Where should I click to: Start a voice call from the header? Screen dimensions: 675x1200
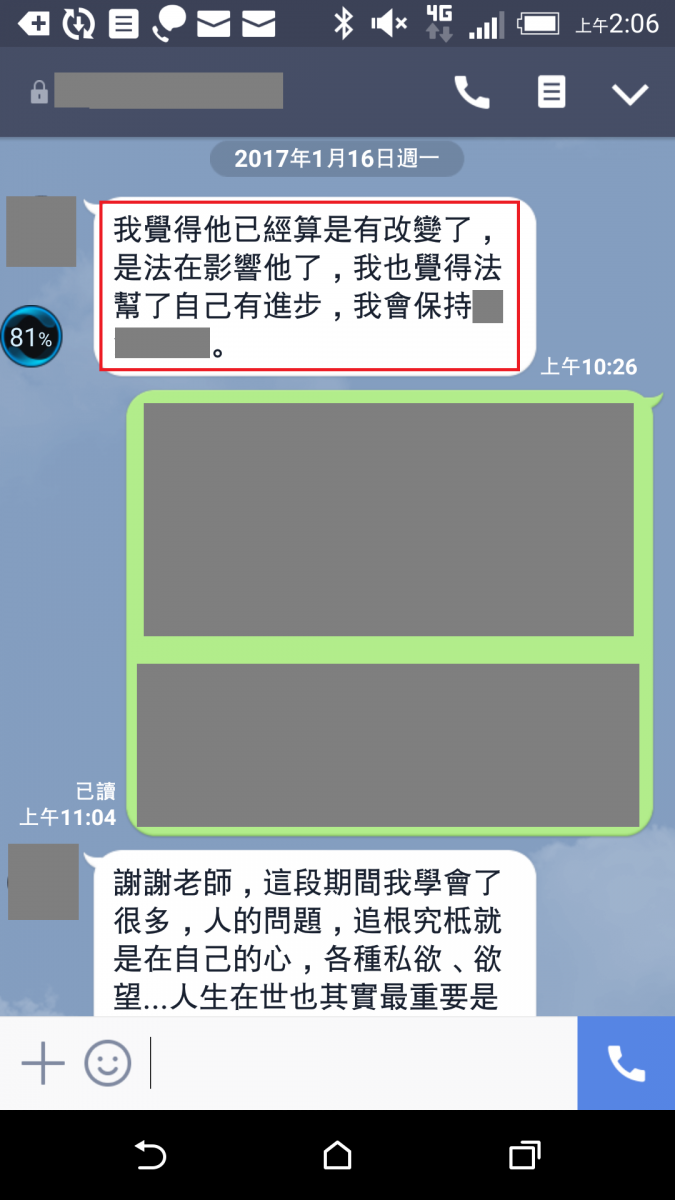(x=472, y=93)
